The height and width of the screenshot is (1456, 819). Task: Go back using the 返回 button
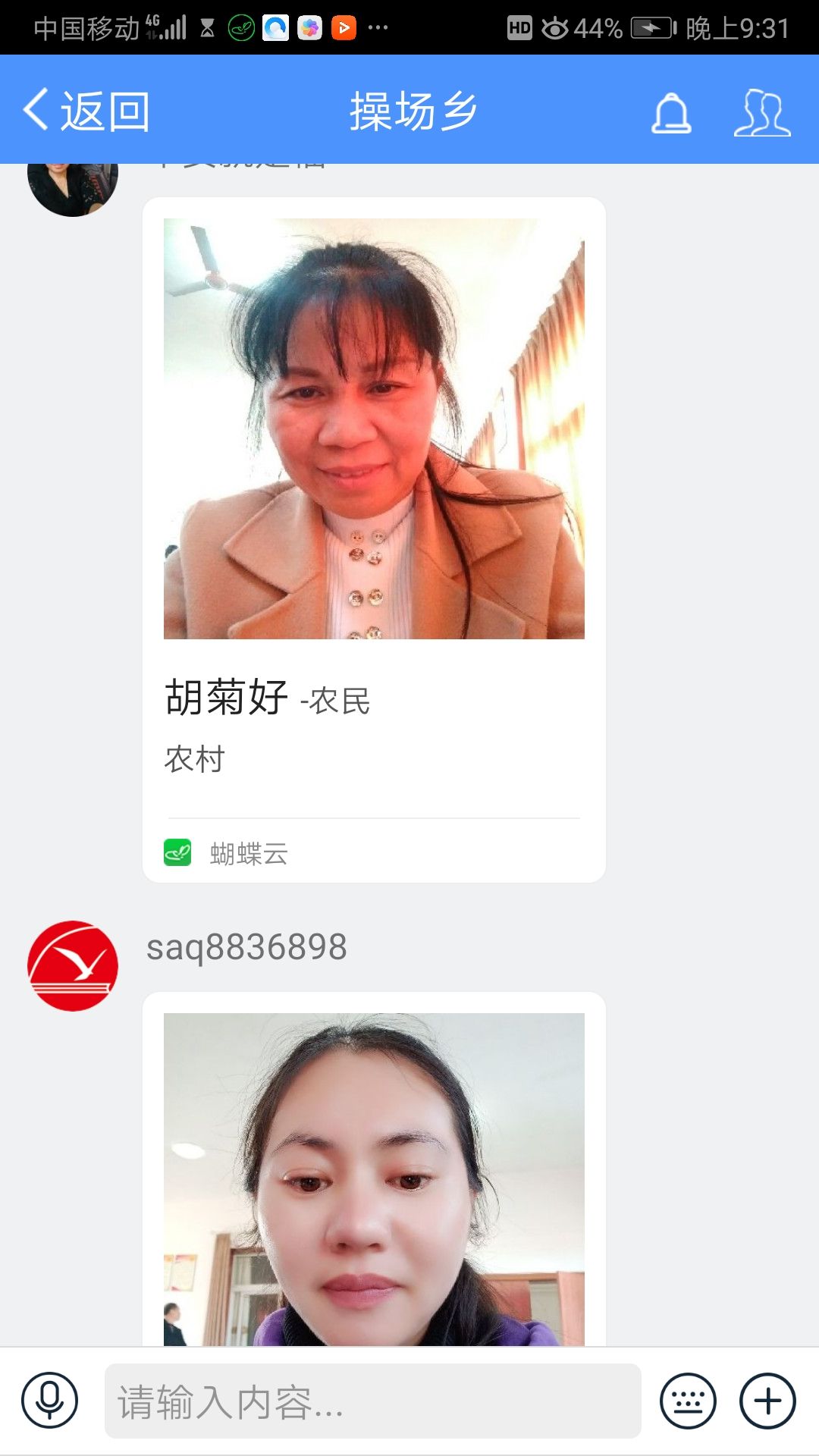click(x=86, y=111)
